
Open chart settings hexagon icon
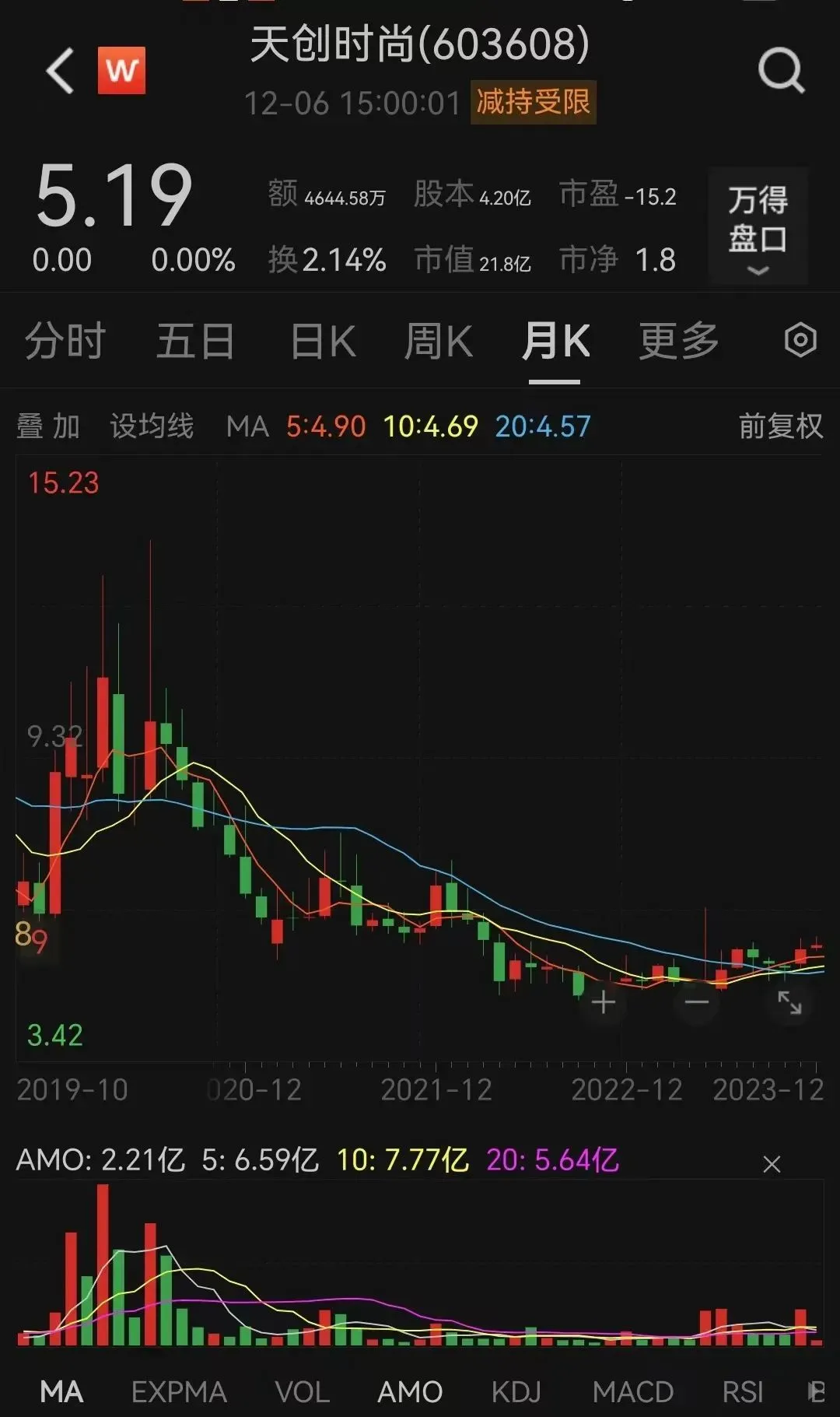click(x=800, y=340)
